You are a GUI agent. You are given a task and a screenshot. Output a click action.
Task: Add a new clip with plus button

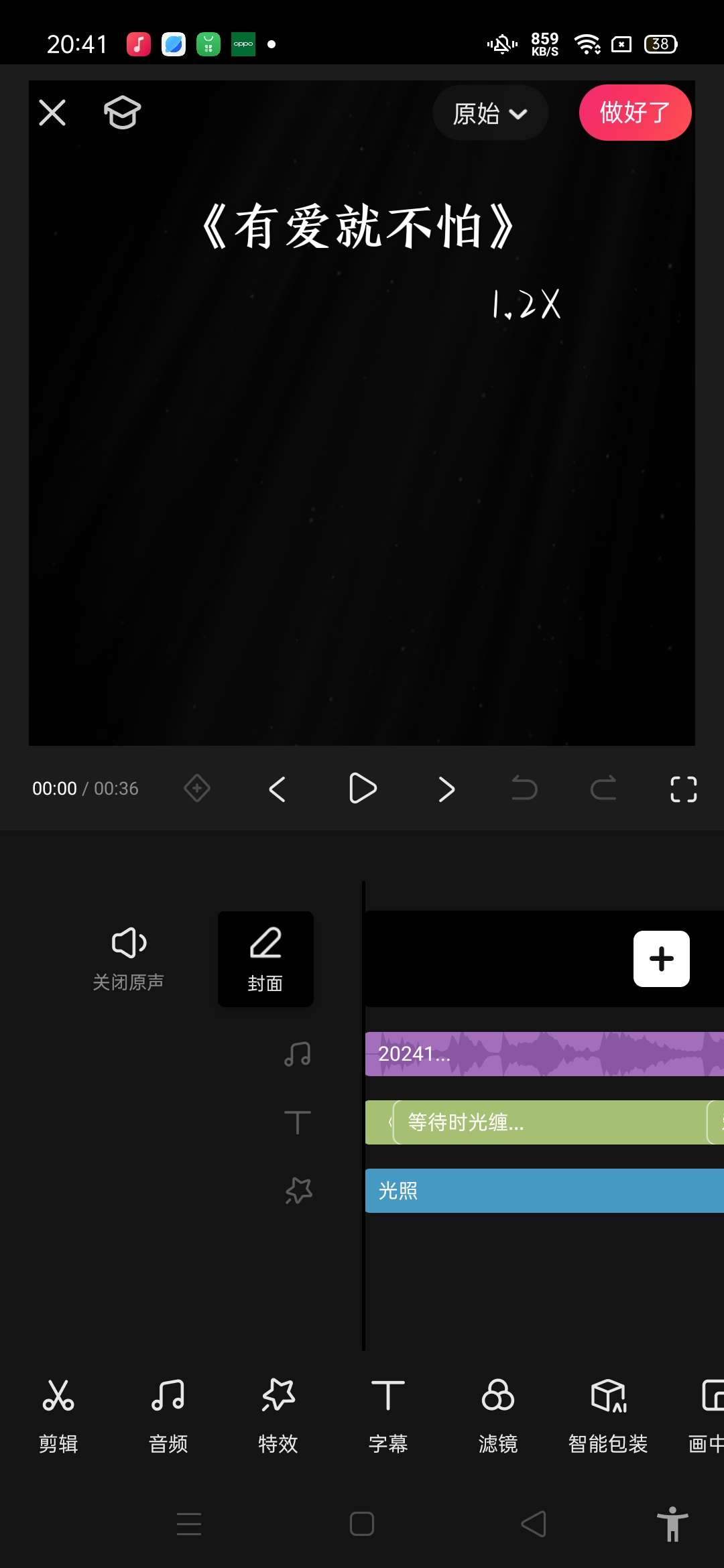click(x=661, y=958)
